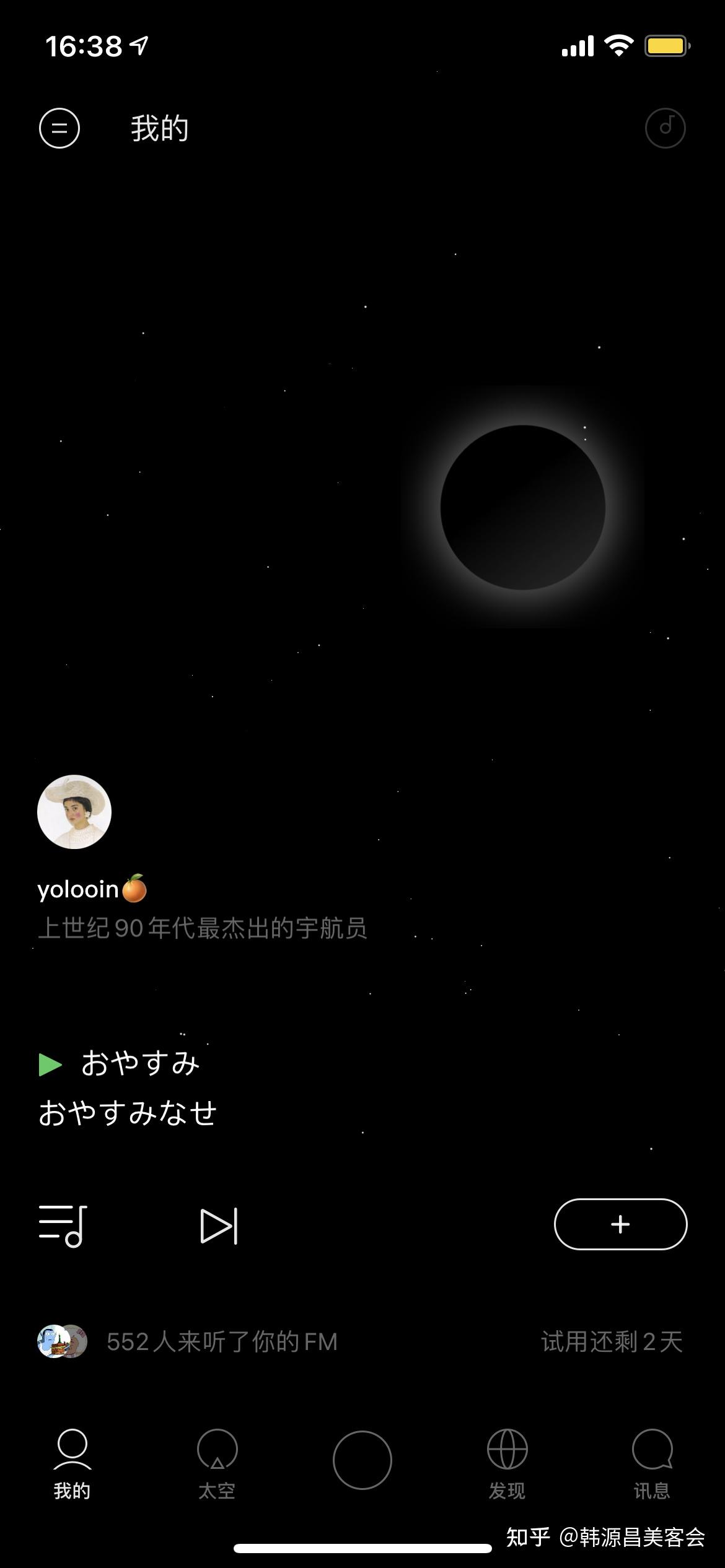Viewport: 725px width, 1568px height.
Task: View the 552 listeners of your FM
Action: click(x=221, y=1342)
